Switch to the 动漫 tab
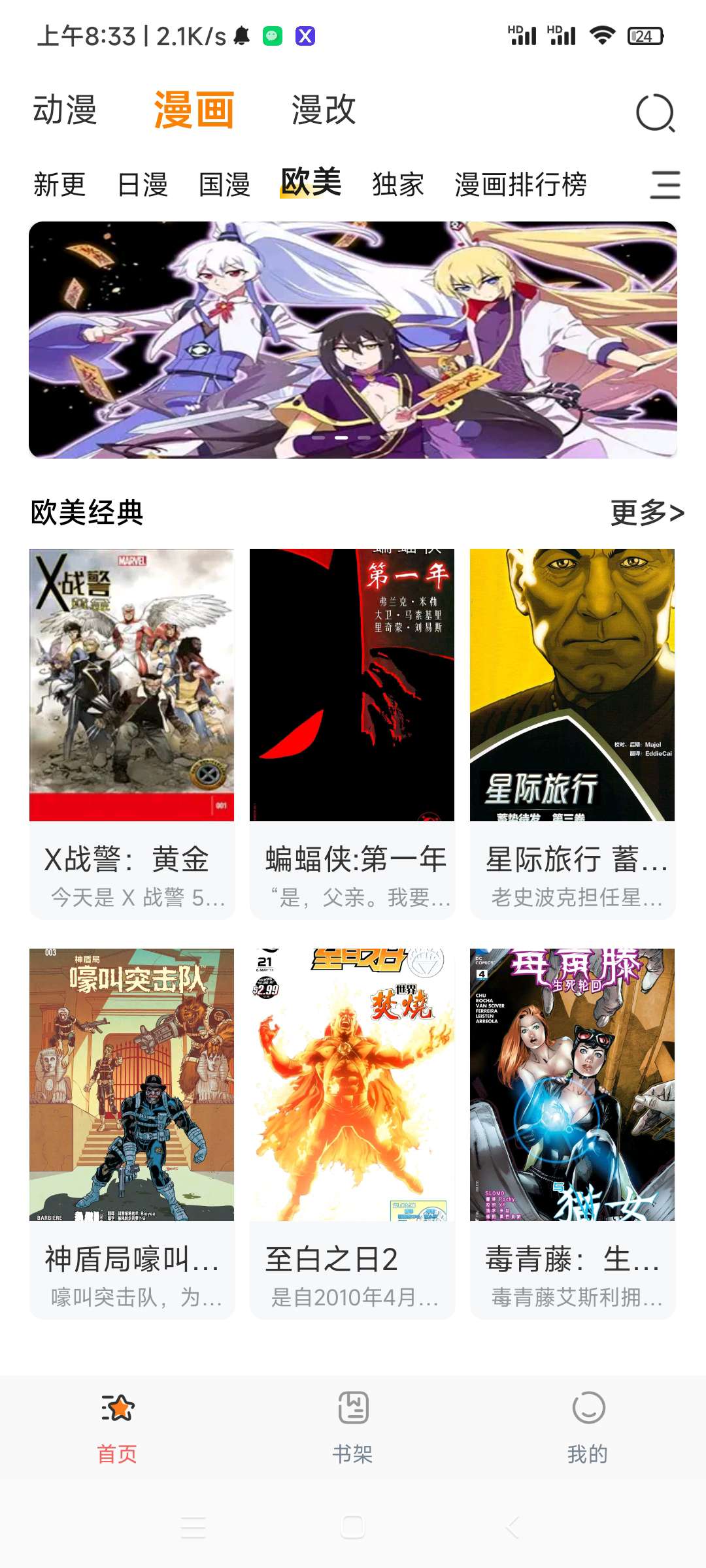Image resolution: width=706 pixels, height=1568 pixels. (x=65, y=110)
